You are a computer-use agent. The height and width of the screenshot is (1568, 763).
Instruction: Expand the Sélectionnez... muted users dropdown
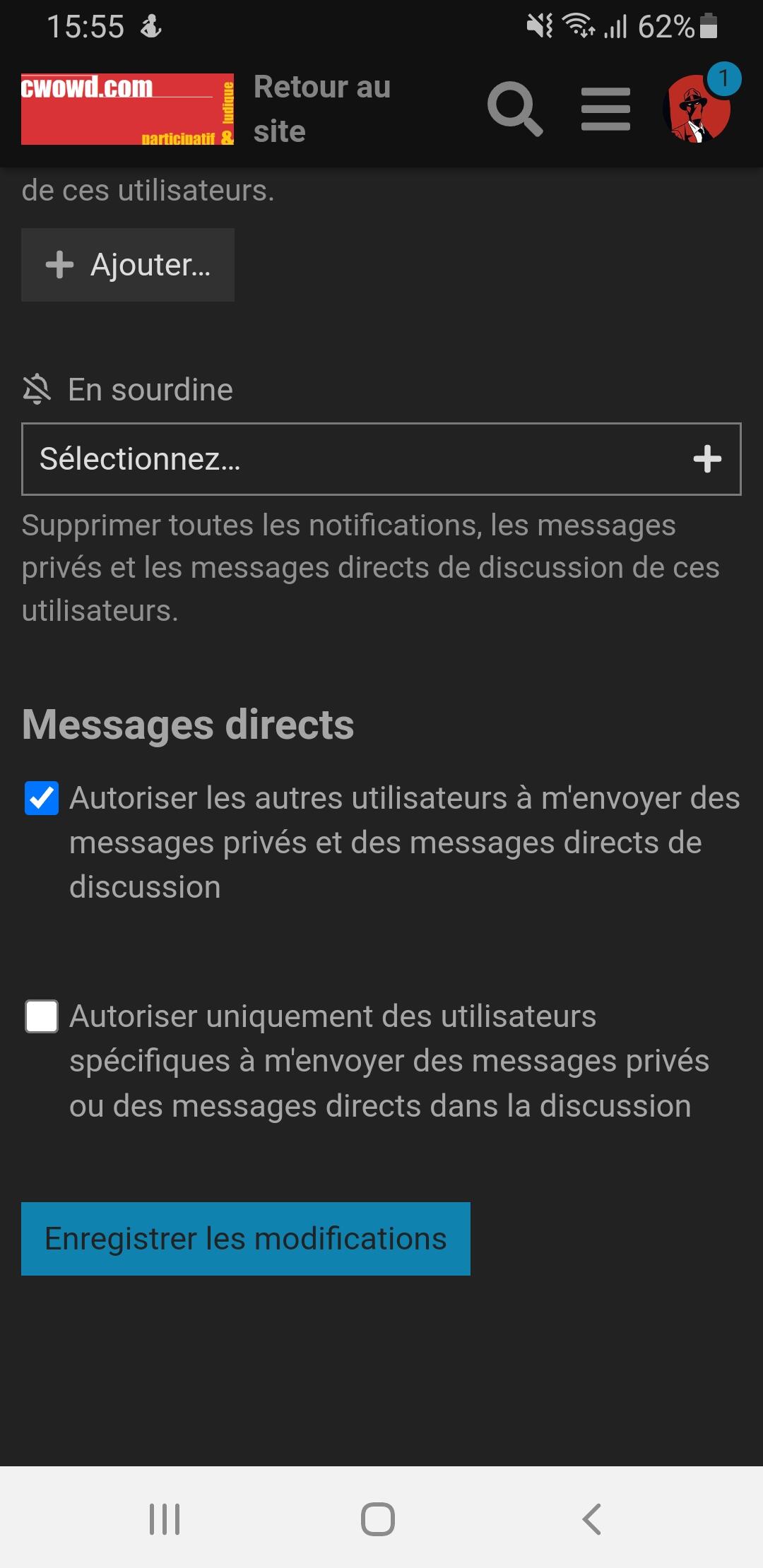381,459
